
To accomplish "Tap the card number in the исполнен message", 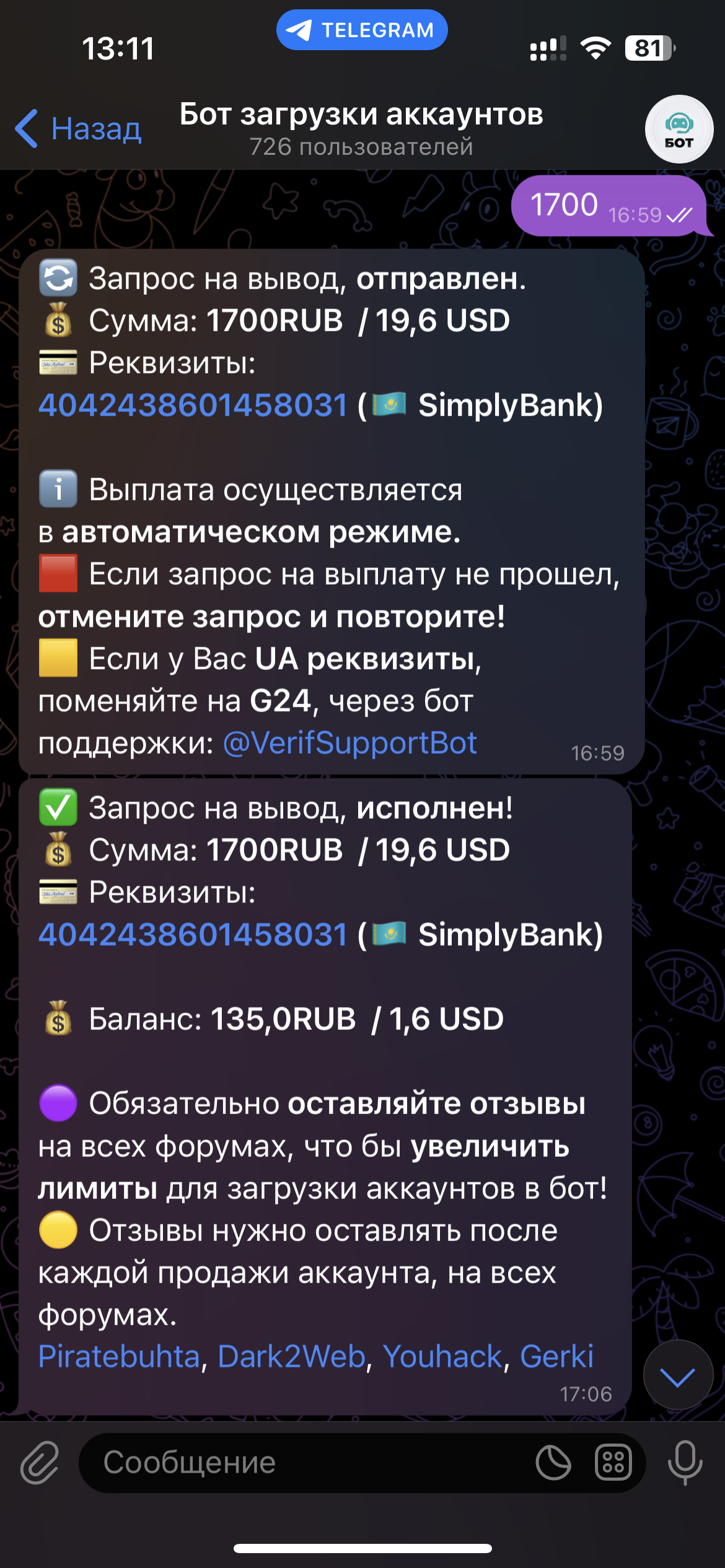I will tap(193, 934).
